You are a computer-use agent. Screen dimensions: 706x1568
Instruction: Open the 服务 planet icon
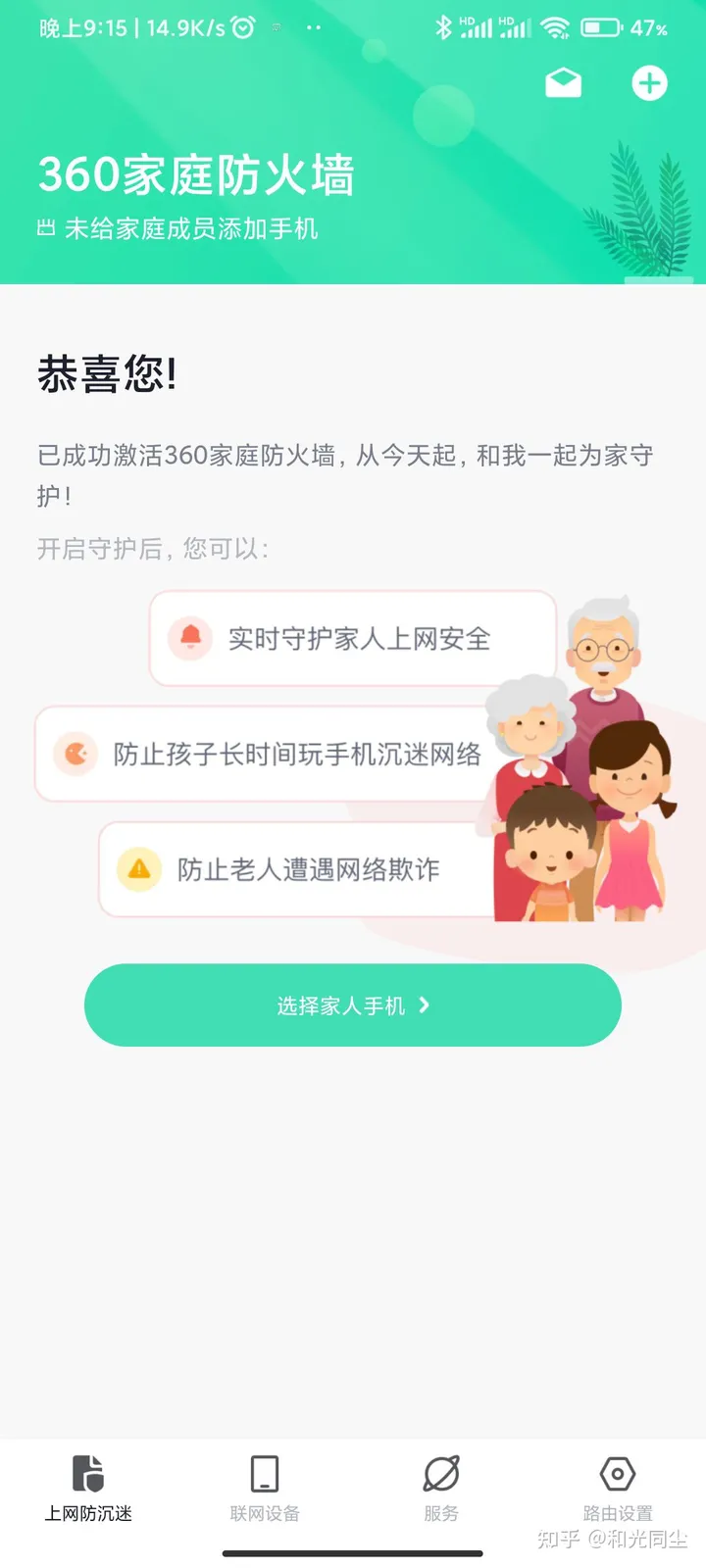coord(441,1473)
